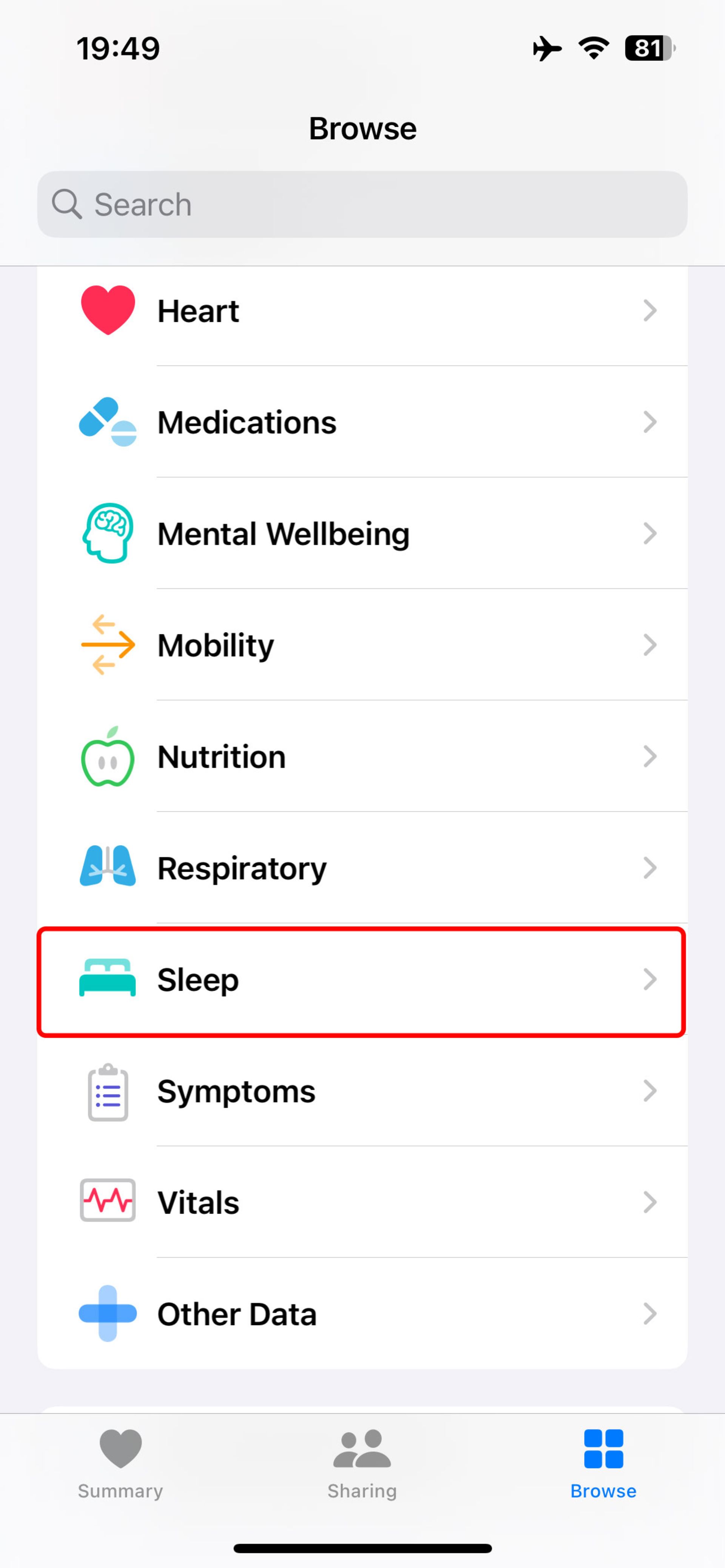The height and width of the screenshot is (1568, 725).
Task: Open Mental Wellbeing data
Action: pyautogui.click(x=362, y=534)
